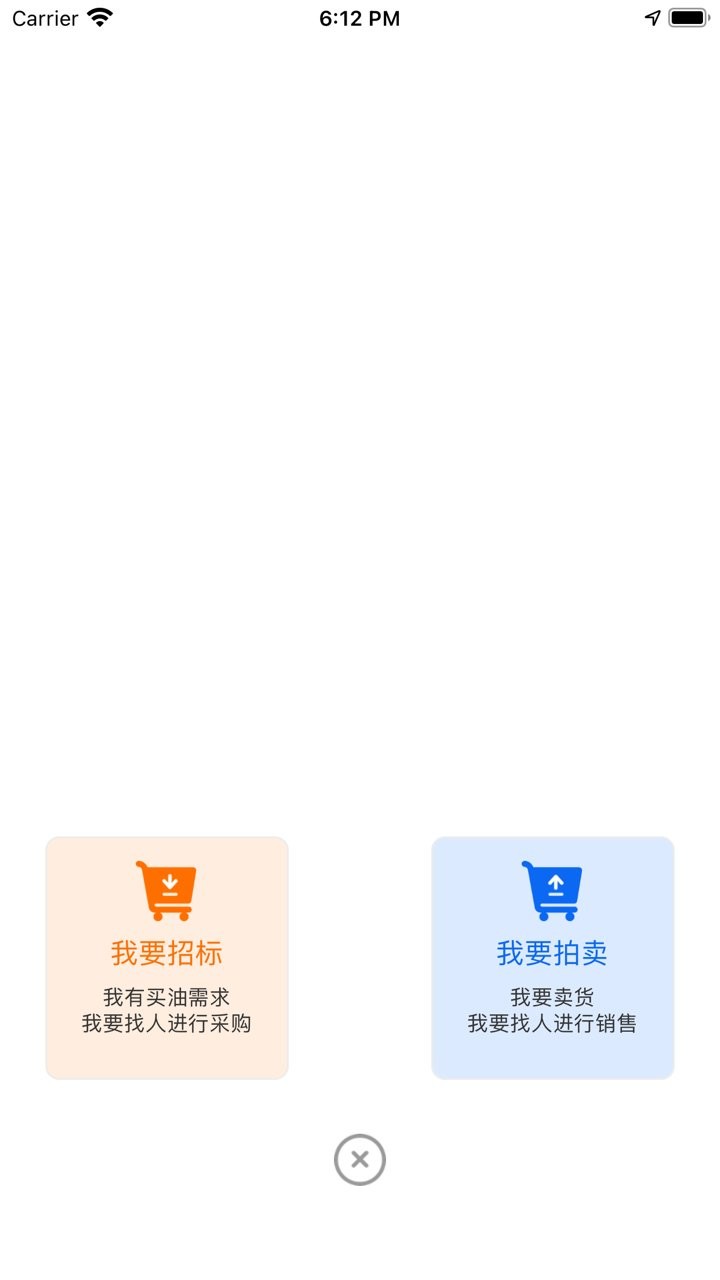This screenshot has height=1280, width=720.
Task: Select the blue shopping cart upload icon
Action: point(552,888)
